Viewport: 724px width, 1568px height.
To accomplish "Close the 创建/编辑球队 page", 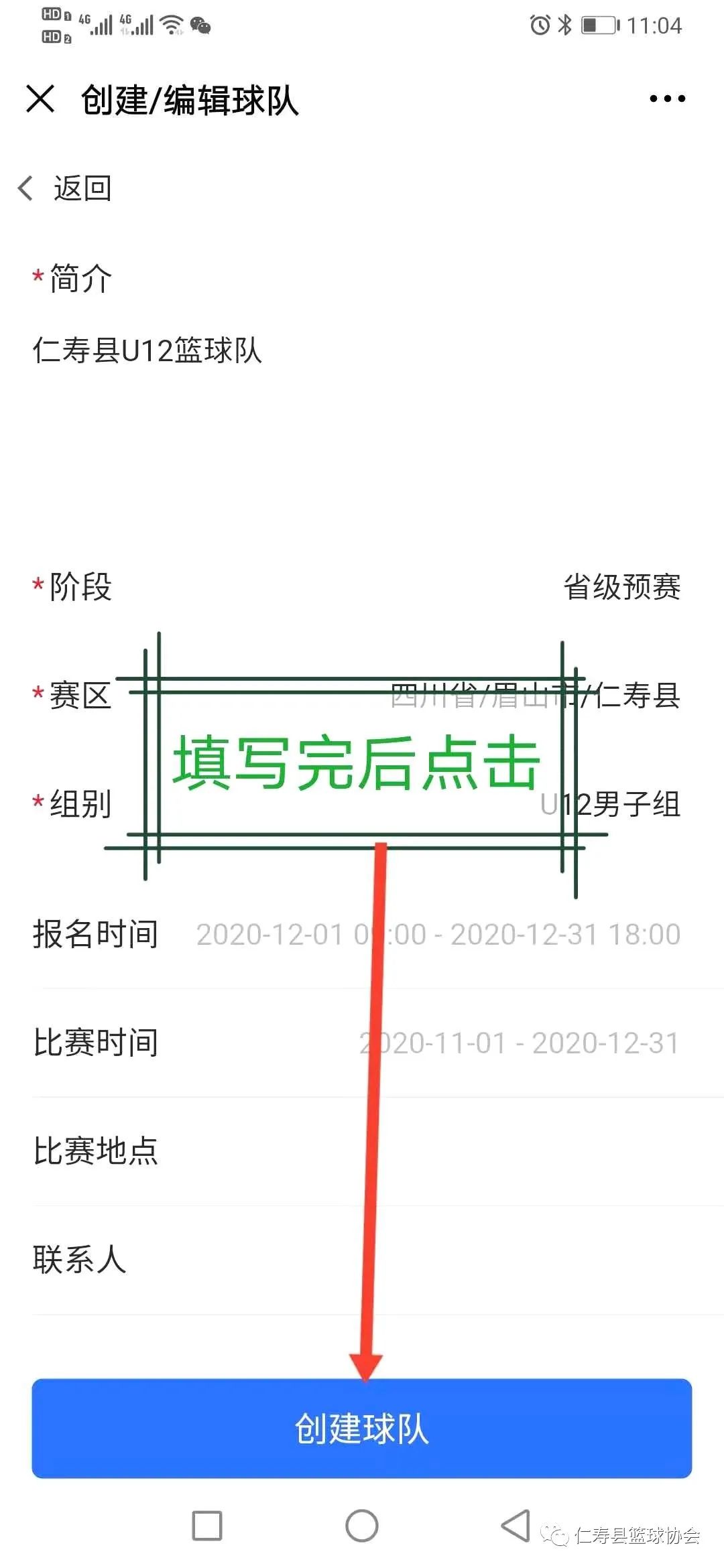I will (40, 99).
